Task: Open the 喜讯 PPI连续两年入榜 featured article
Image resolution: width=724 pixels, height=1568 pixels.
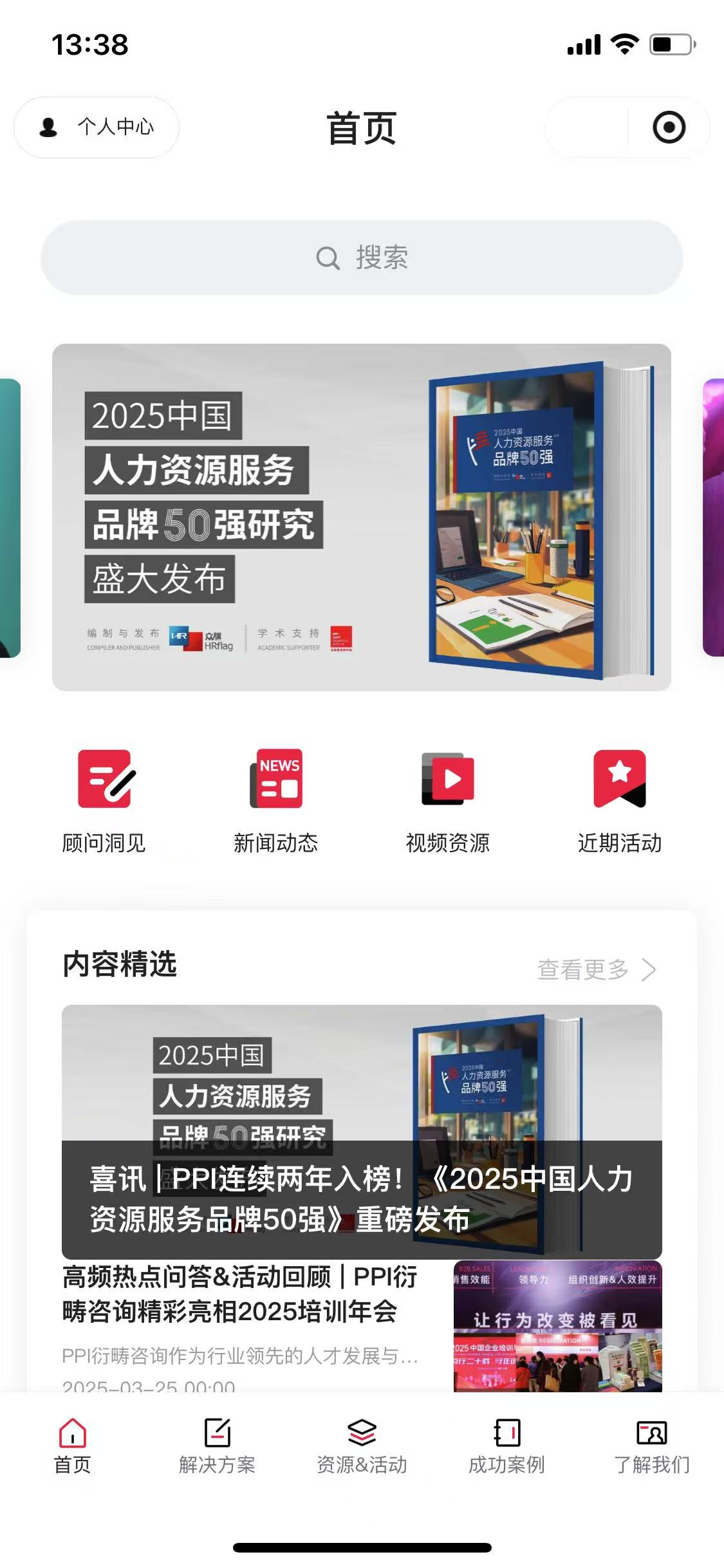Action: pos(362,1132)
